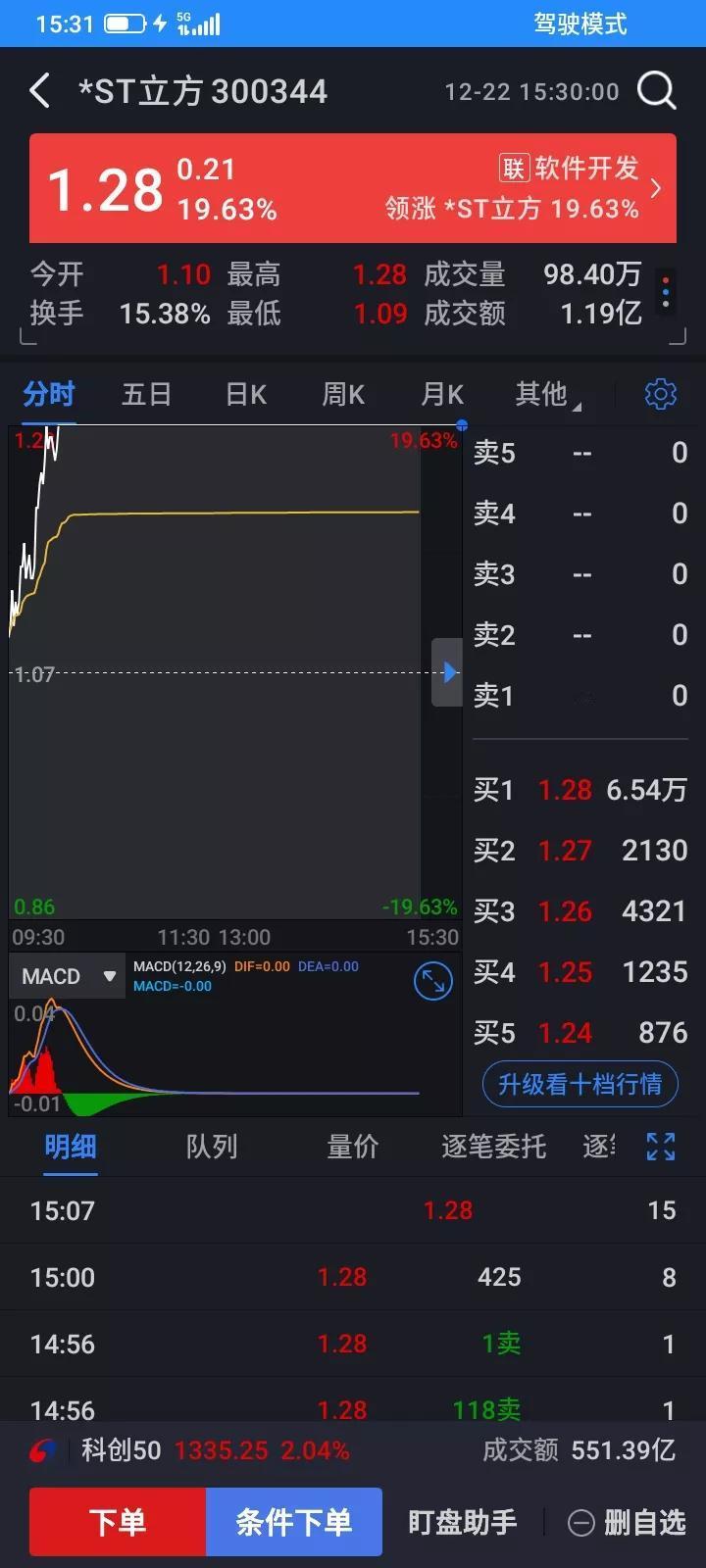Switch to 逐笔委托 tab
This screenshot has width=706, height=1568.
tap(493, 1147)
